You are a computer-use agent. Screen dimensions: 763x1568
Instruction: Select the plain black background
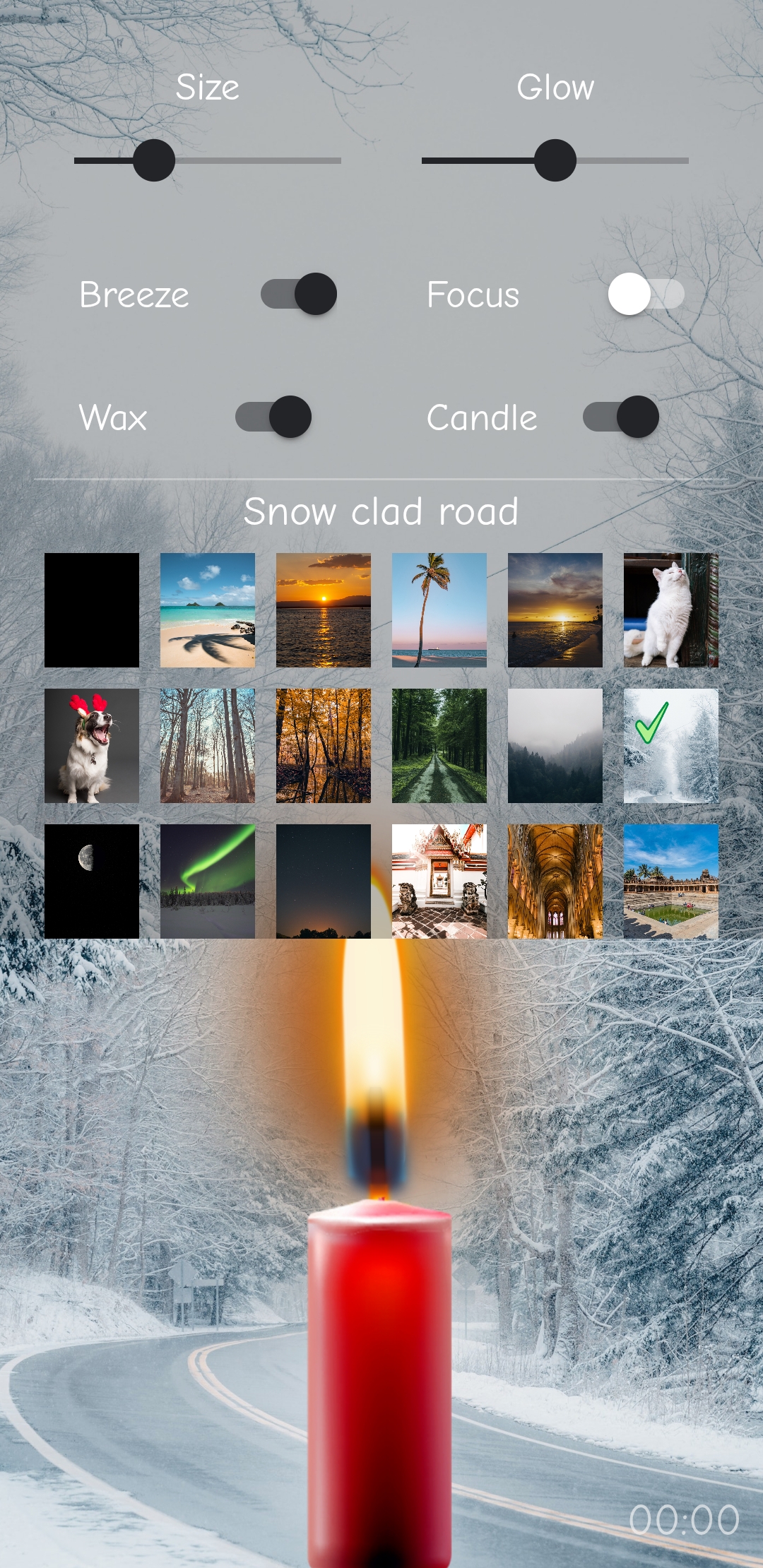coord(92,610)
